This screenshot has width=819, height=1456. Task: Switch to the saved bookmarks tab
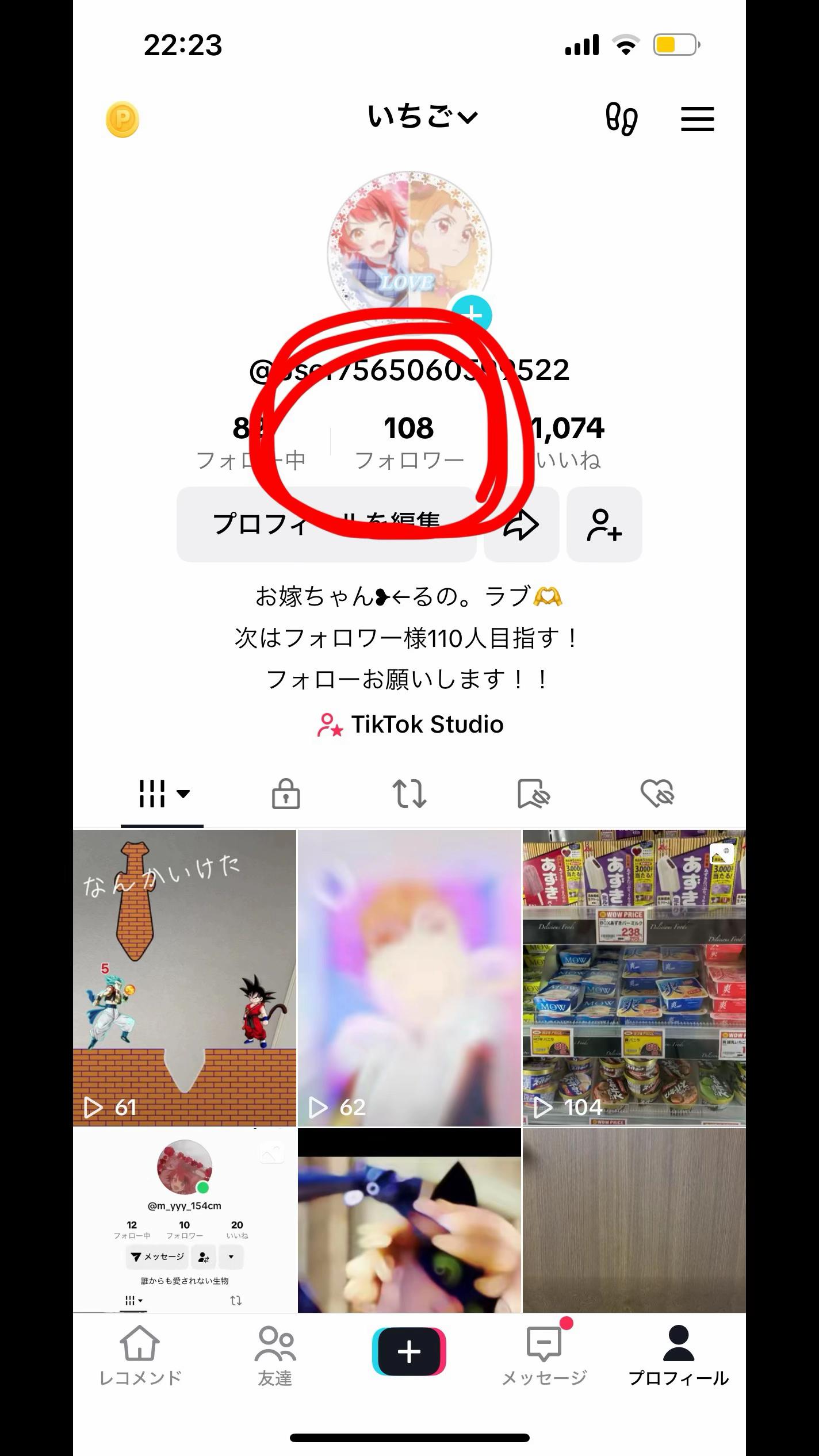pyautogui.click(x=533, y=794)
